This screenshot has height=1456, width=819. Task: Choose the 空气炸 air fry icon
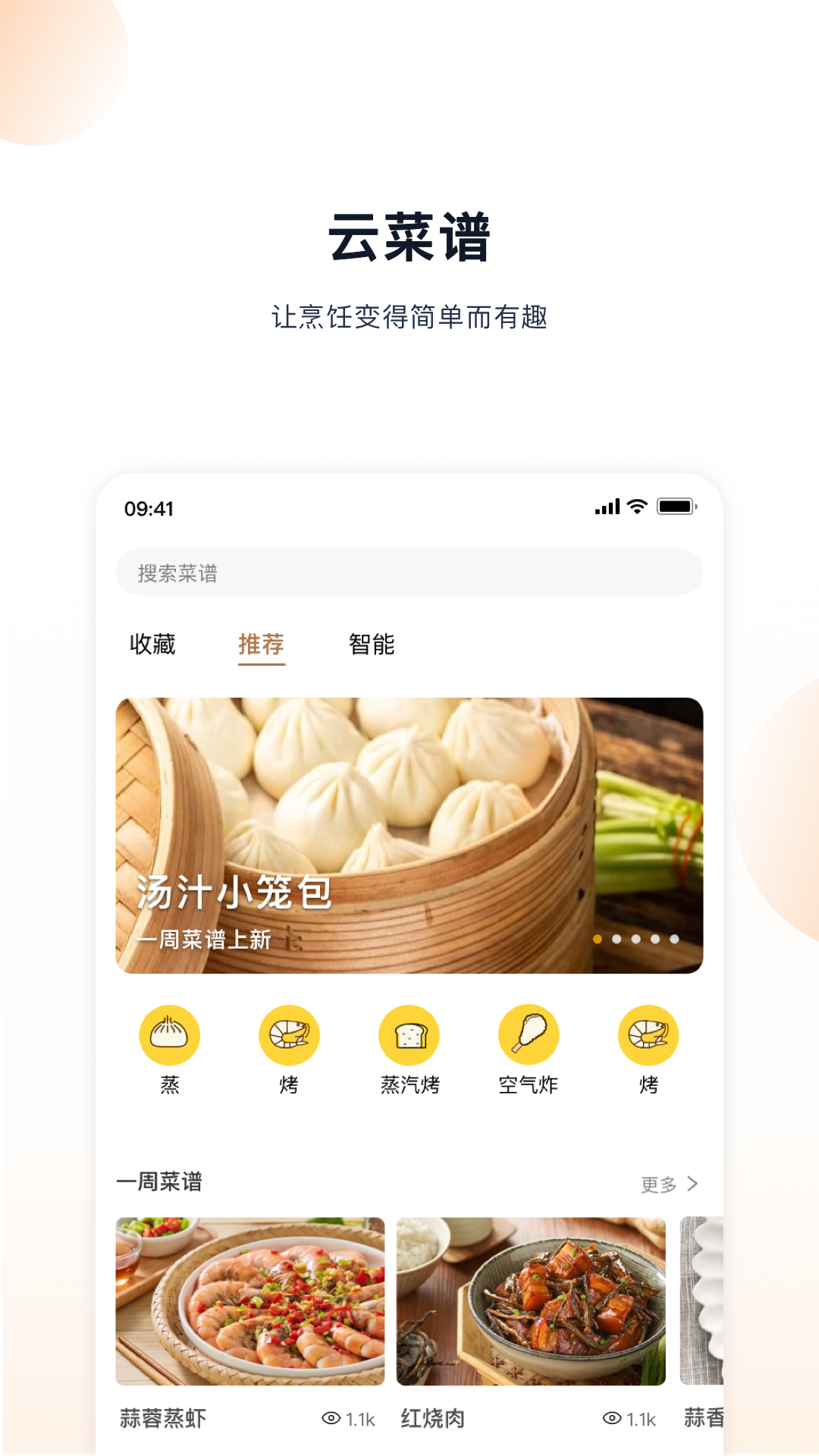coord(529,1034)
